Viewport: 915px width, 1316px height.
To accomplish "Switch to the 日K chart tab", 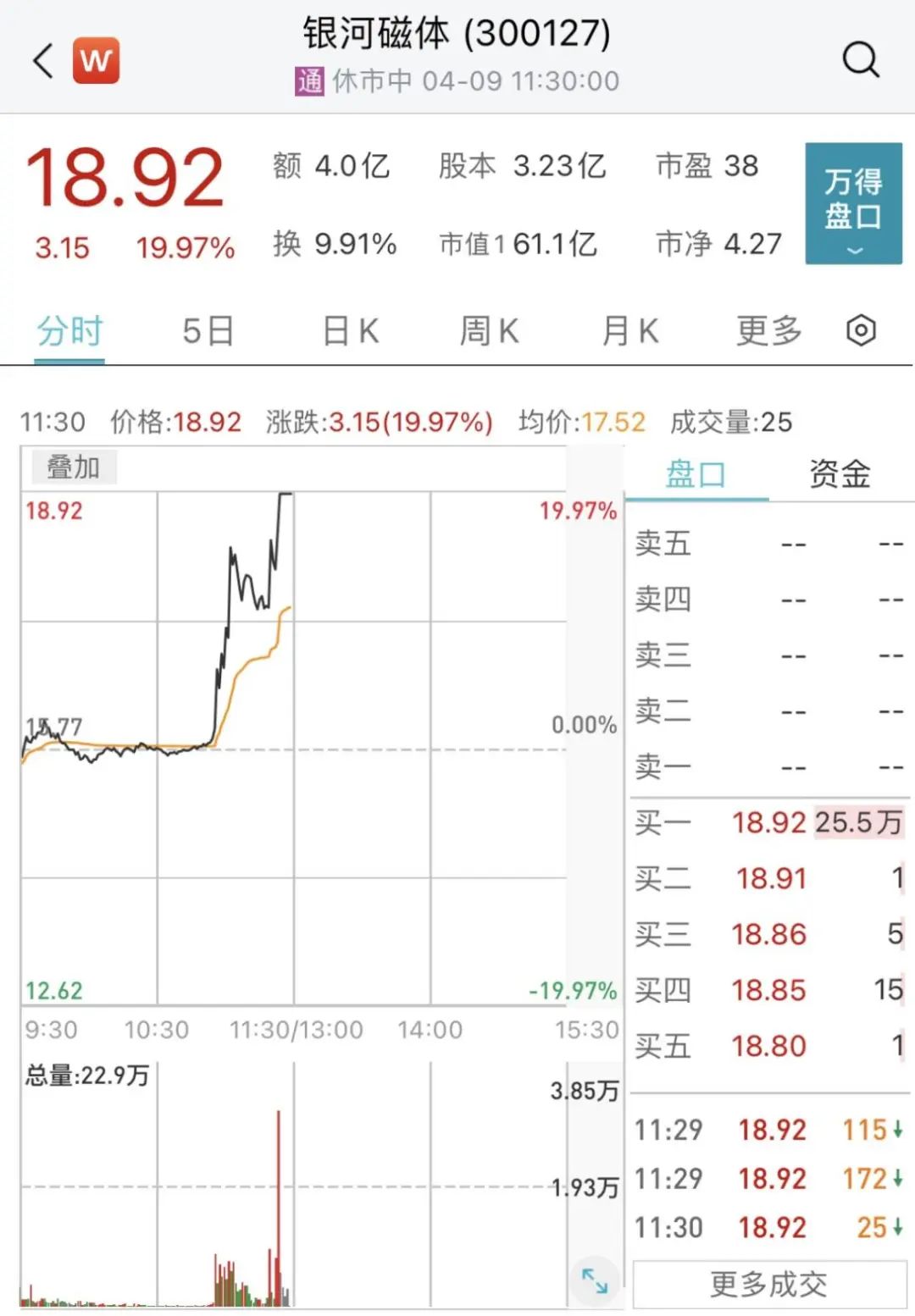I will coord(351,331).
